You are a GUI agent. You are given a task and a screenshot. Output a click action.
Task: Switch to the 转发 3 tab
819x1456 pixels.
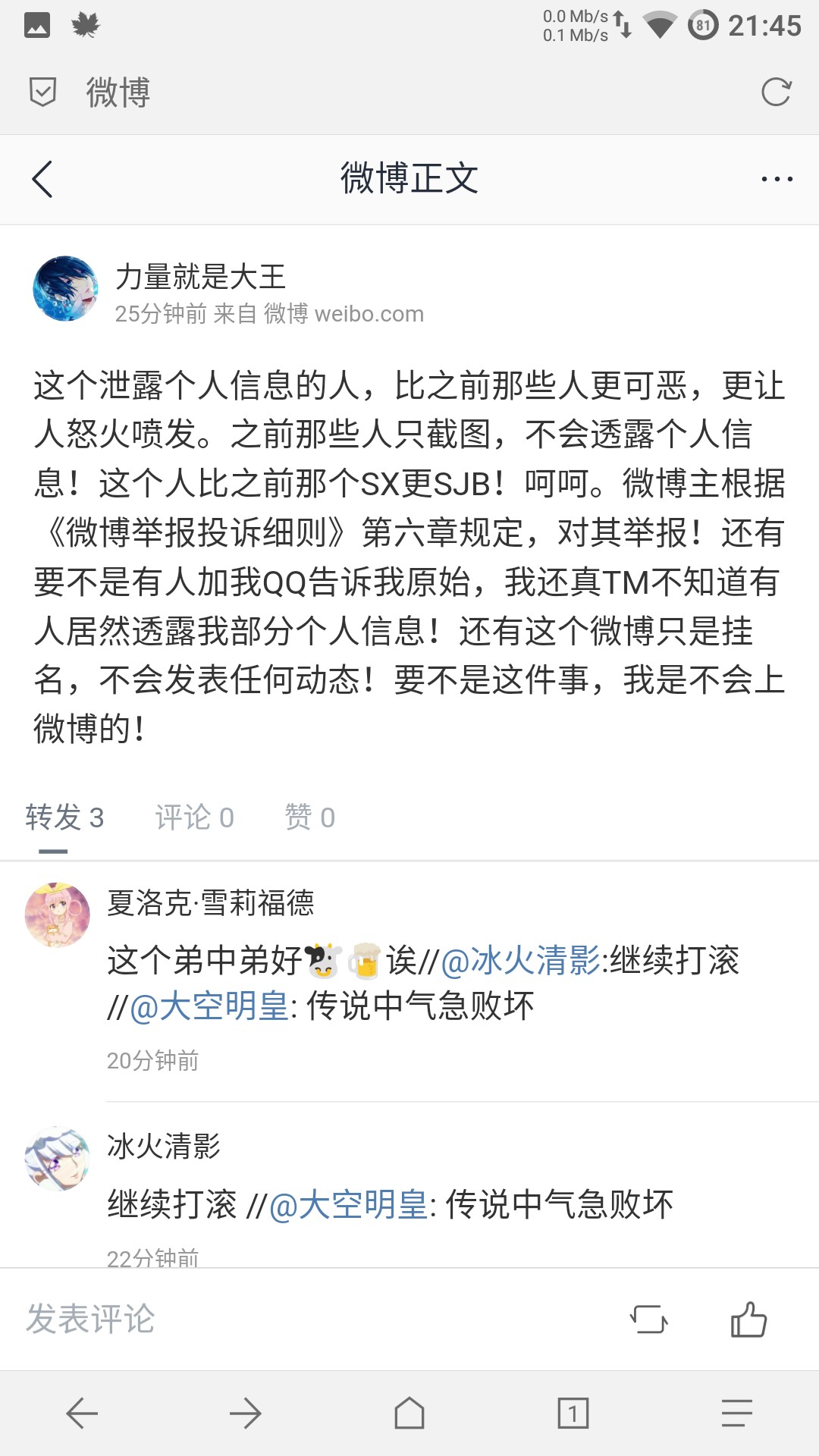64,818
